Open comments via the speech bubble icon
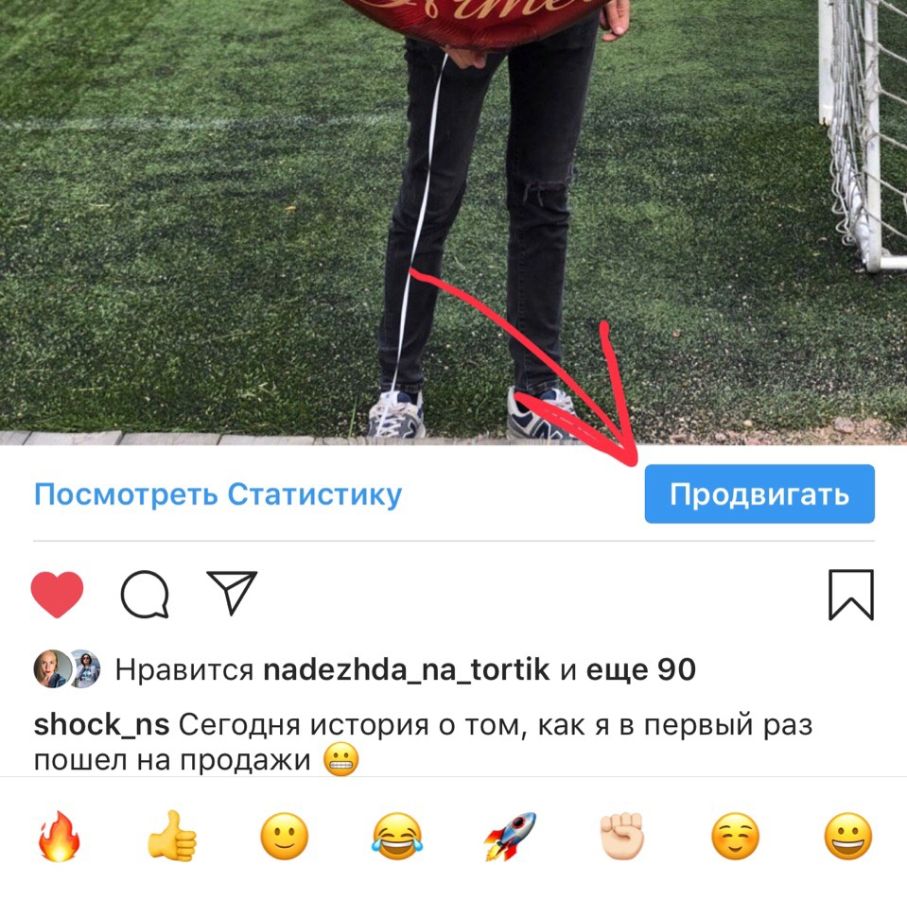The height and width of the screenshot is (900, 907). 144,595
